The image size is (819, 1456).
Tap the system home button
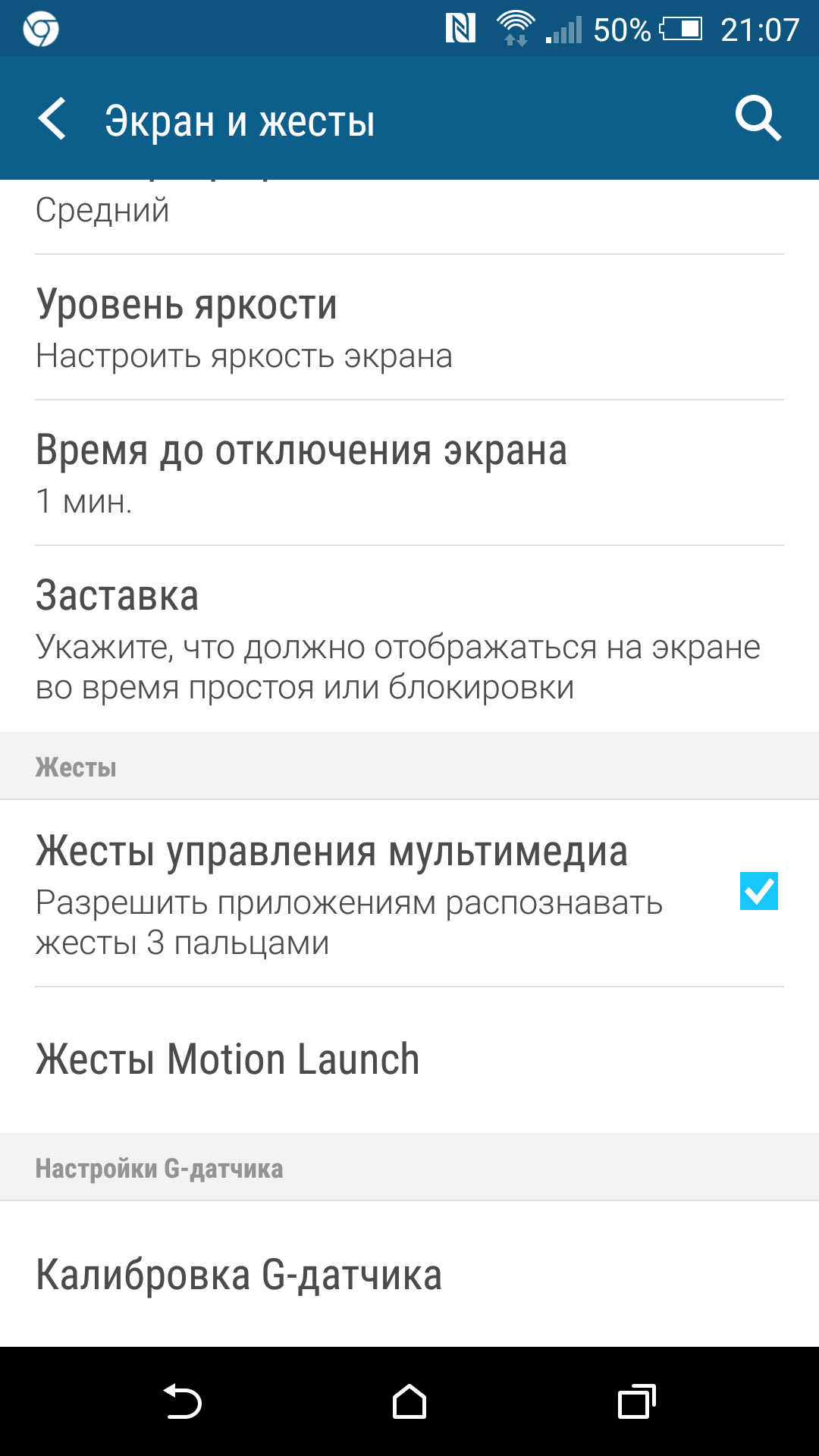(409, 1401)
